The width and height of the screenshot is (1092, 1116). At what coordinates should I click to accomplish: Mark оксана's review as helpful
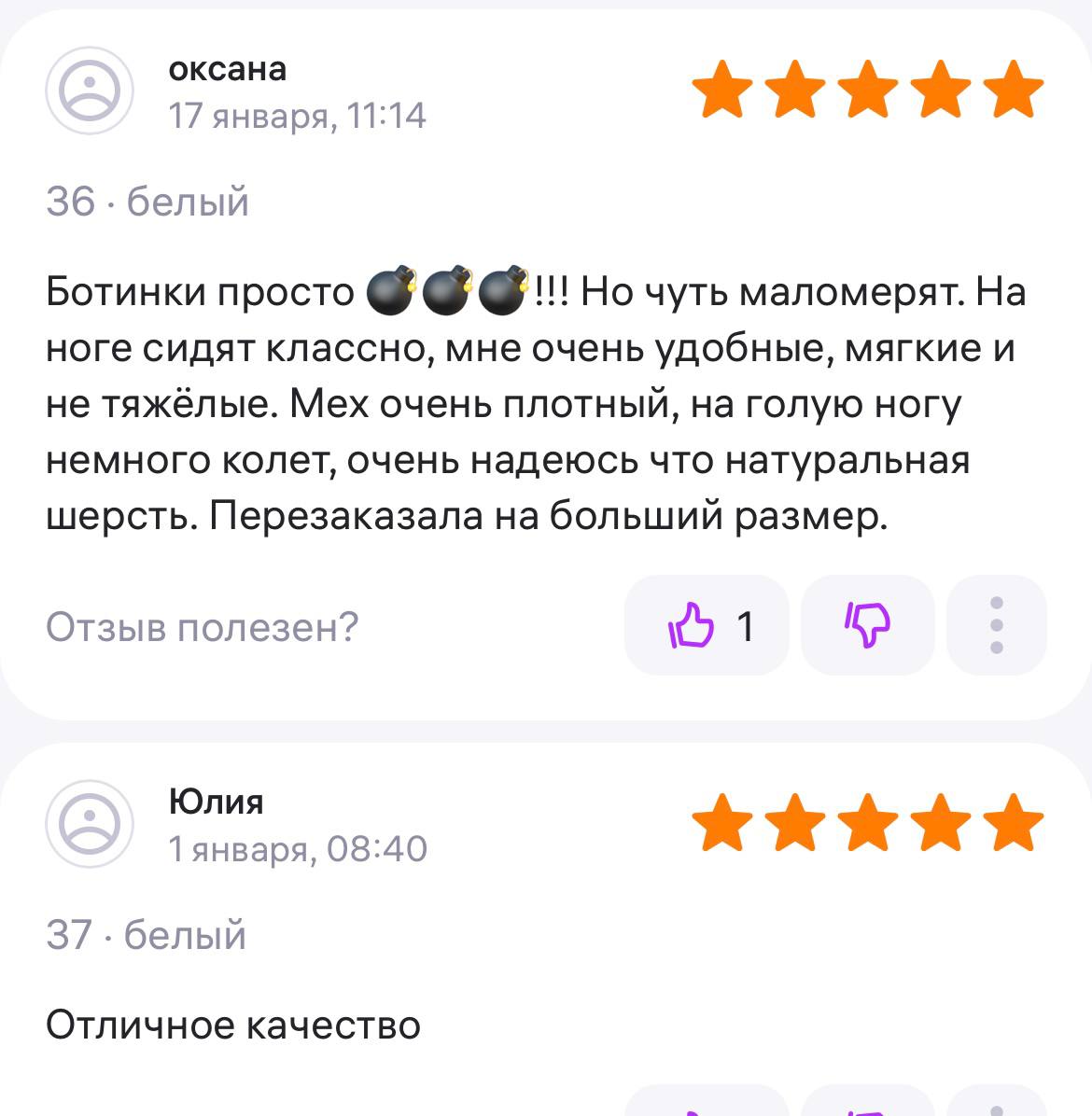click(706, 625)
